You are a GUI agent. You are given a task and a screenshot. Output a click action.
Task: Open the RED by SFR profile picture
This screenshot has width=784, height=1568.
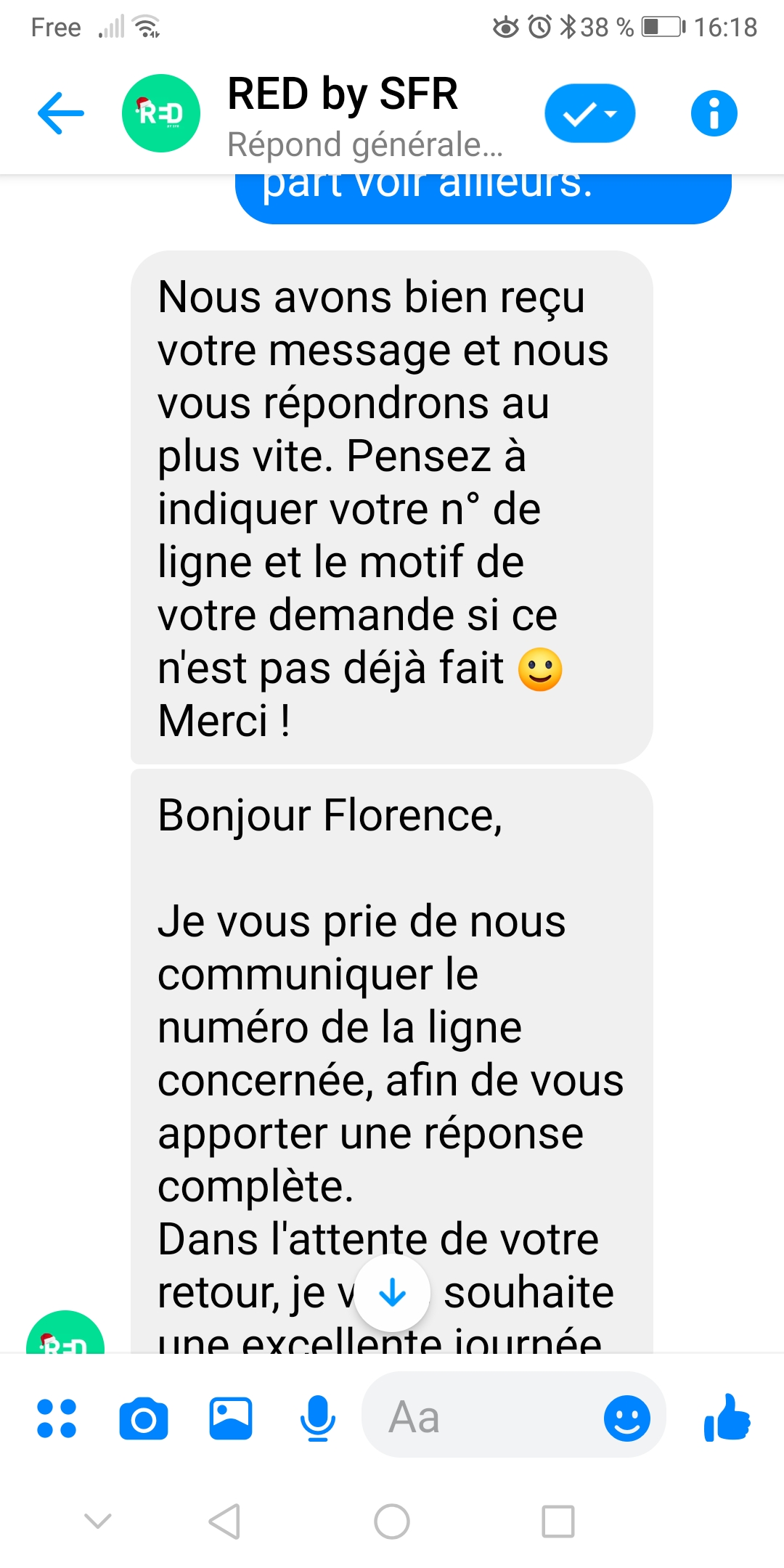[160, 113]
